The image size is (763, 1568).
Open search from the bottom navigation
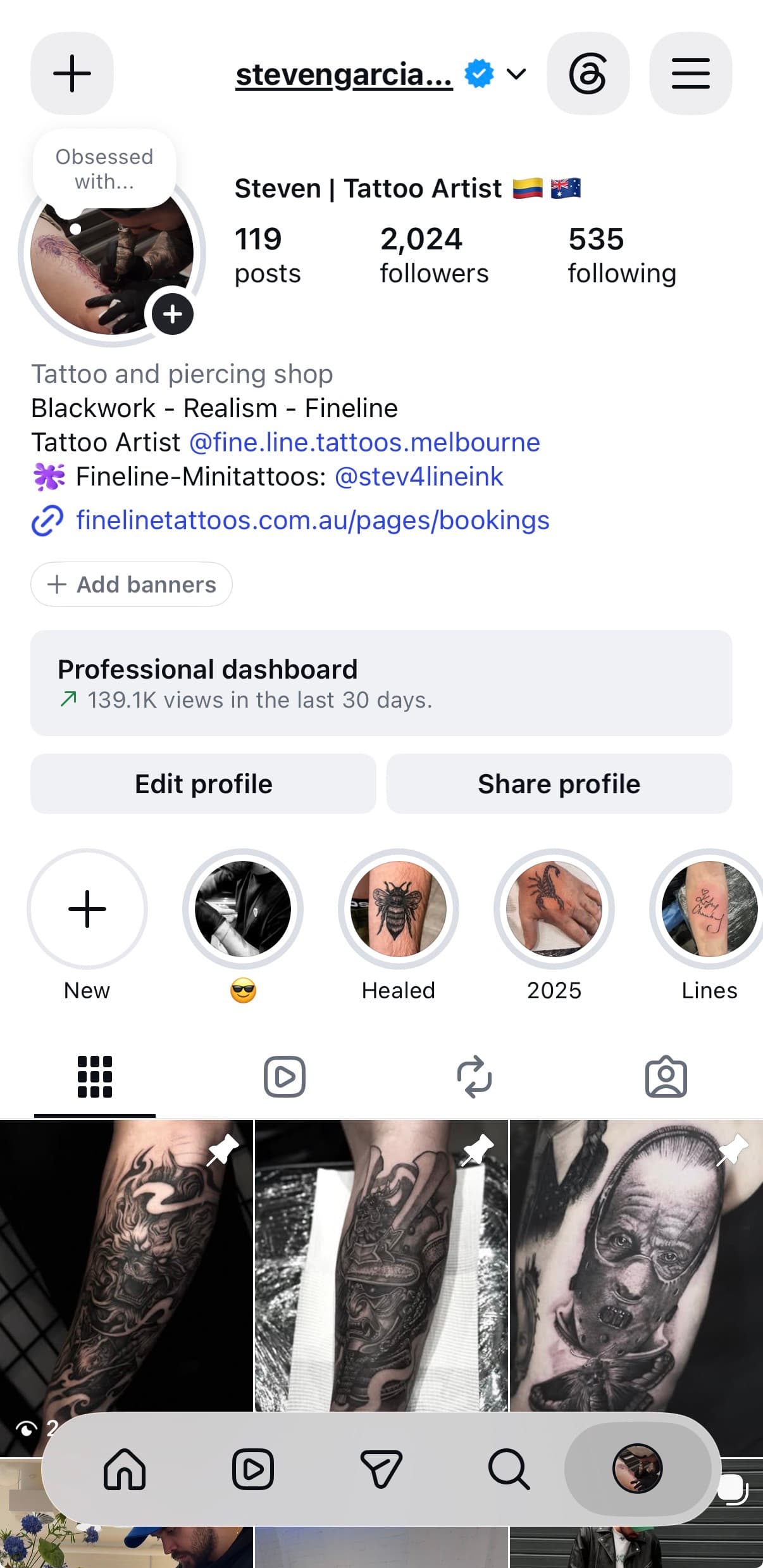(509, 1469)
